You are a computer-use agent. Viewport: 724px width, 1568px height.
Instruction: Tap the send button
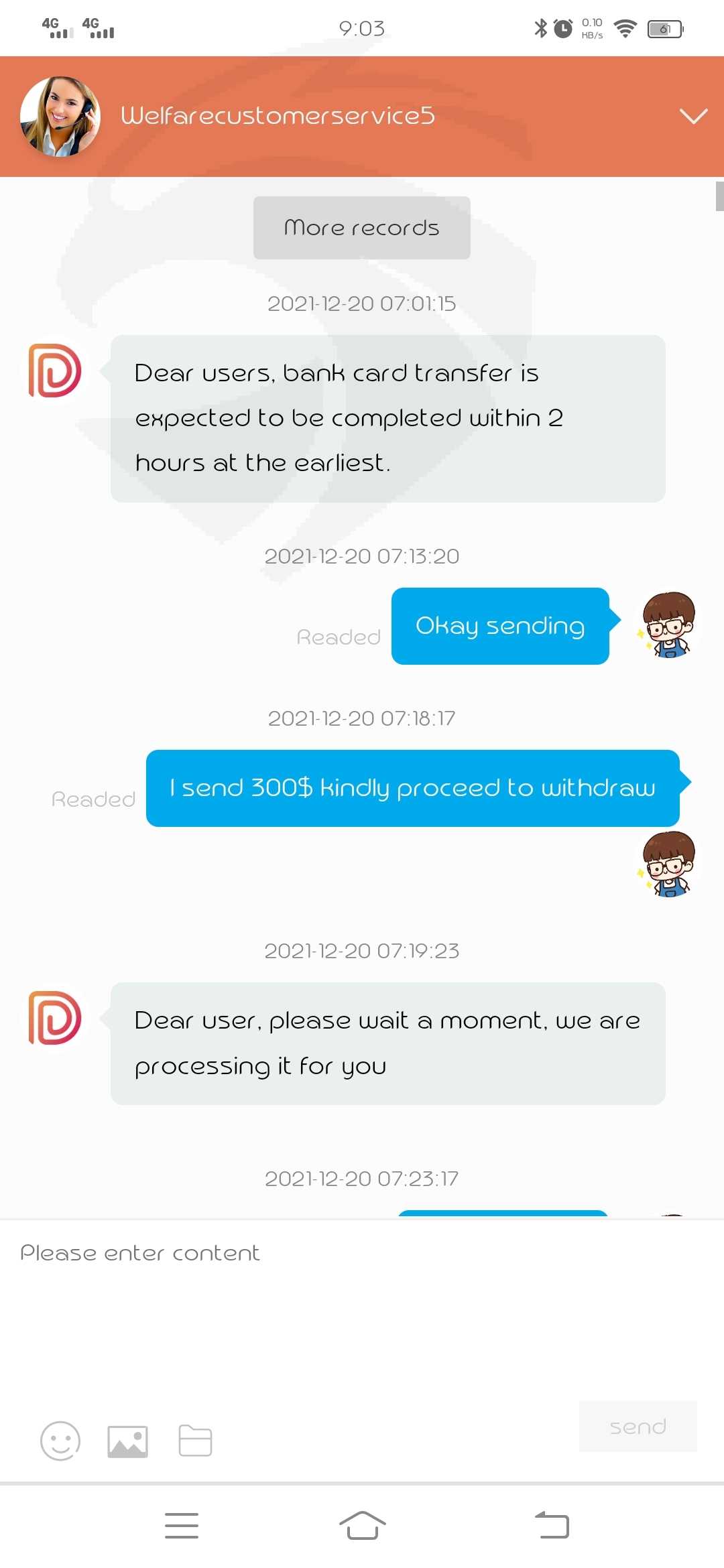coord(638,1426)
